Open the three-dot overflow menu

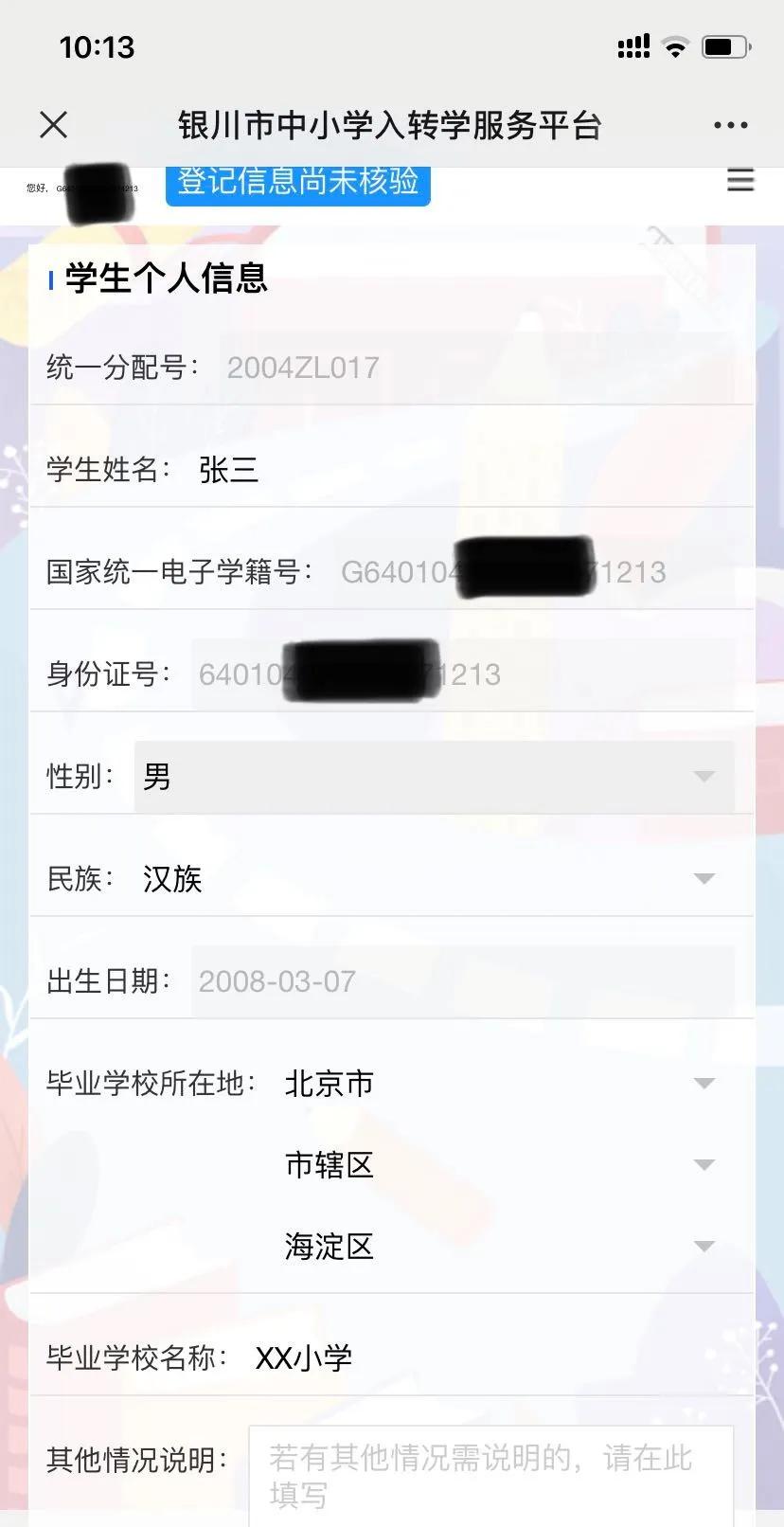[730, 125]
